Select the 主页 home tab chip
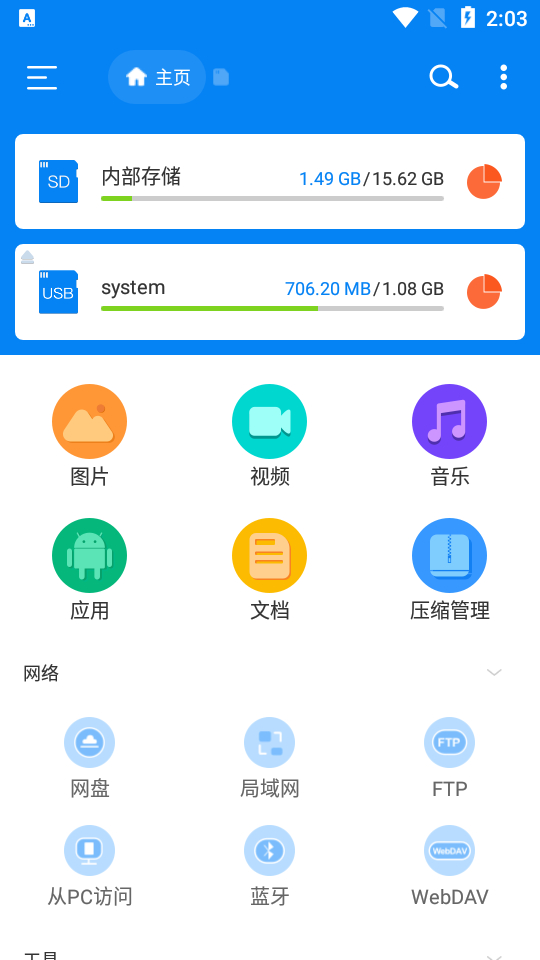Image resolution: width=540 pixels, height=960 pixels. coord(157,77)
